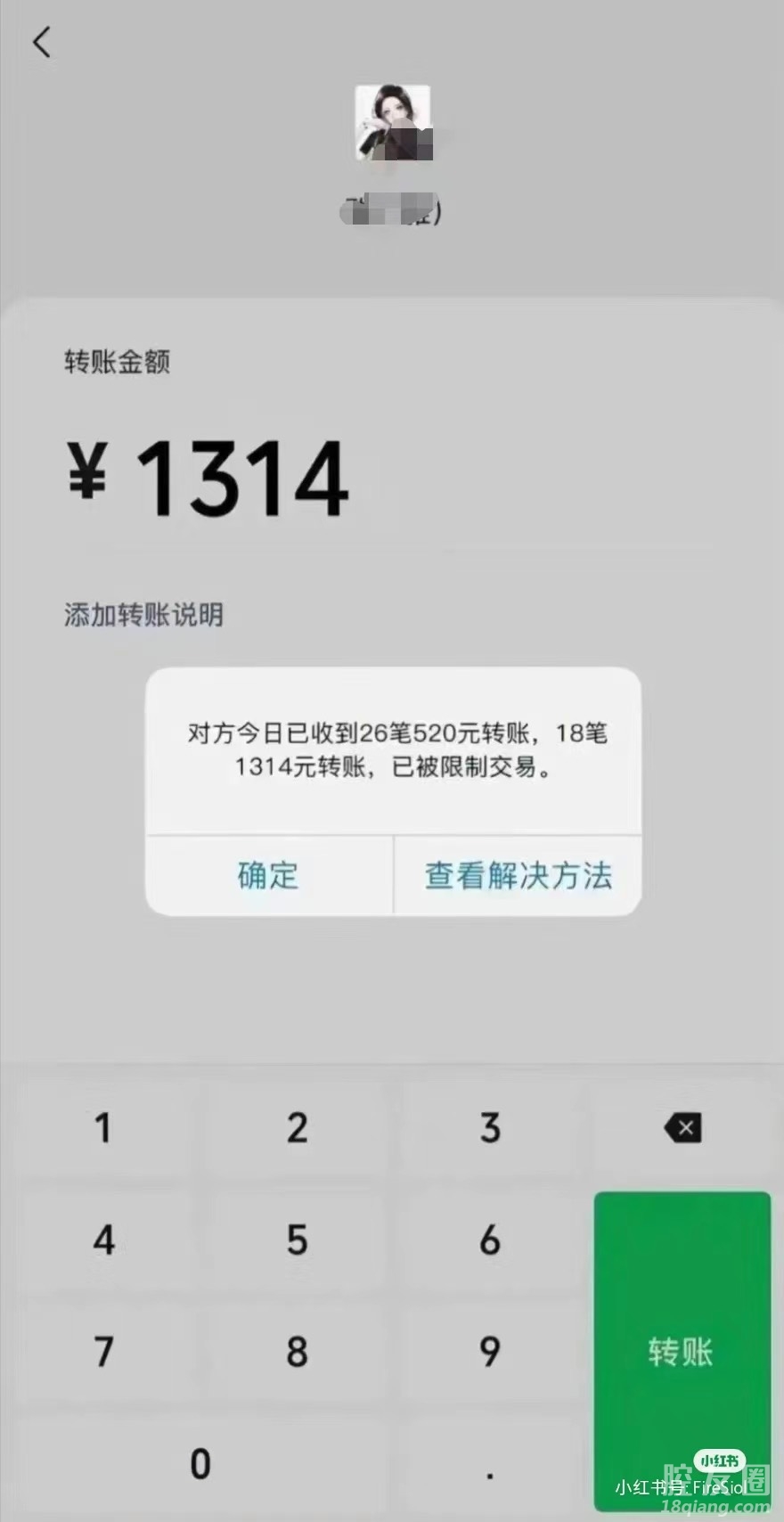Enter digit 9 on the keypad
Viewport: 784px width, 1522px height.
[490, 1351]
